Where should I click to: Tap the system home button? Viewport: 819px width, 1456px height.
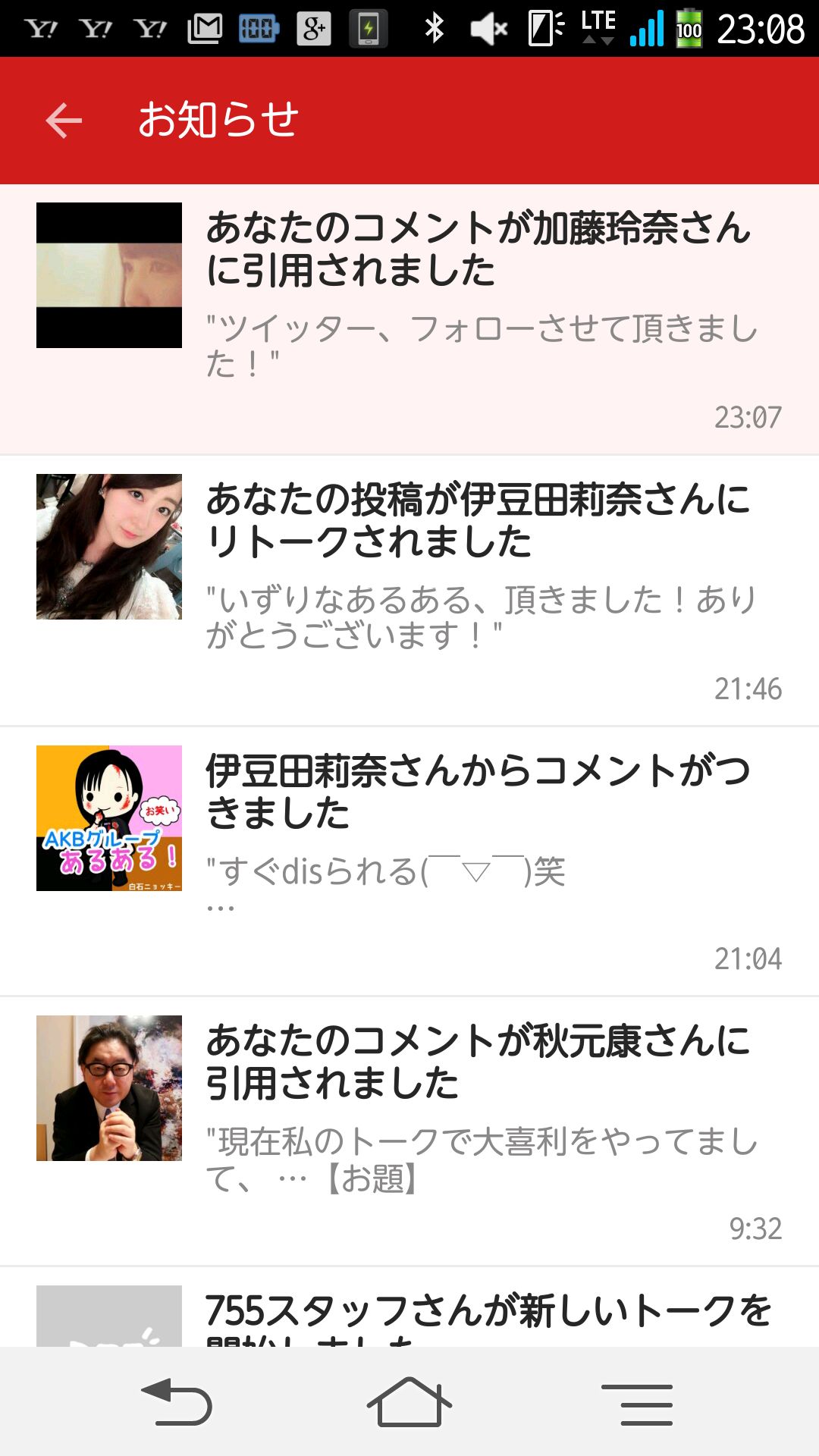409,1403
